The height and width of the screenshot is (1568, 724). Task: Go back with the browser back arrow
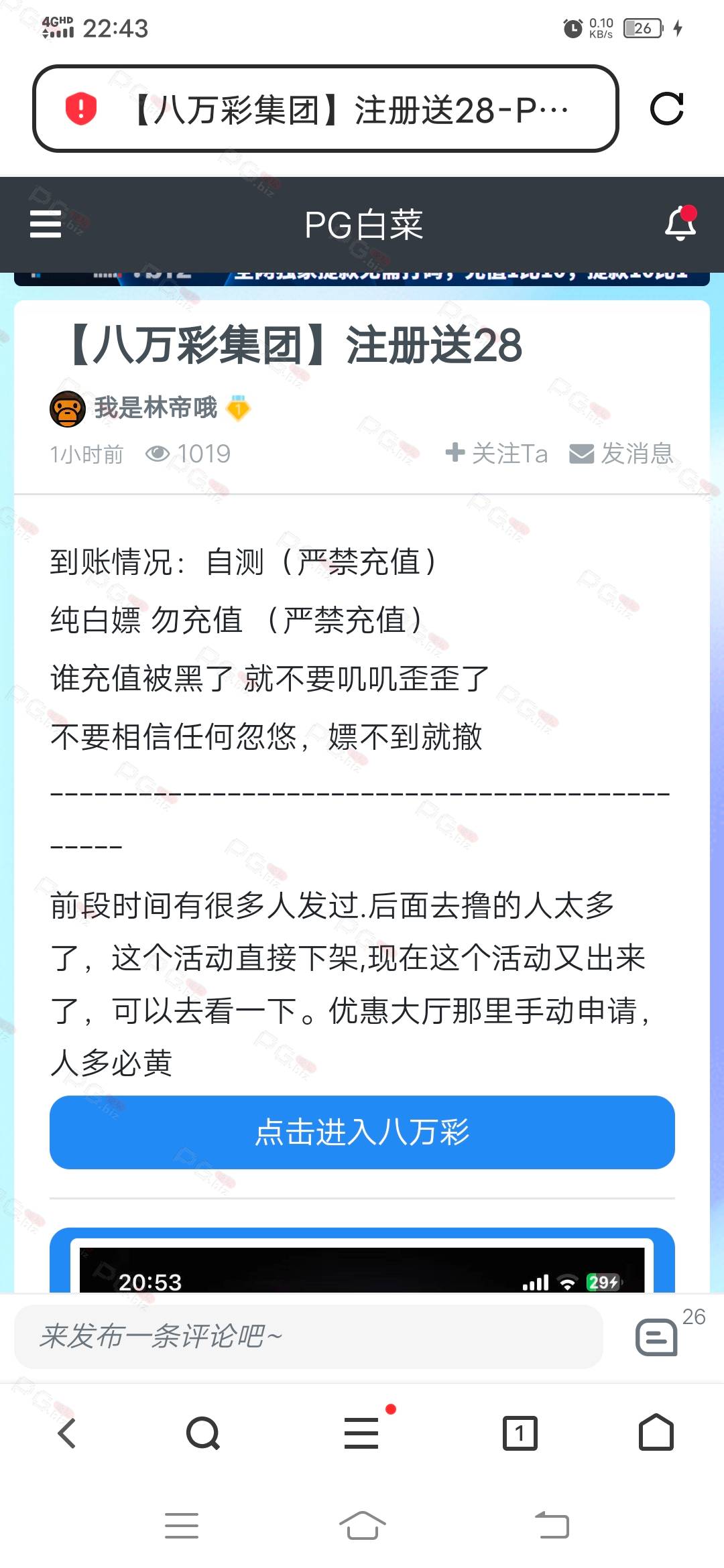point(66,1433)
